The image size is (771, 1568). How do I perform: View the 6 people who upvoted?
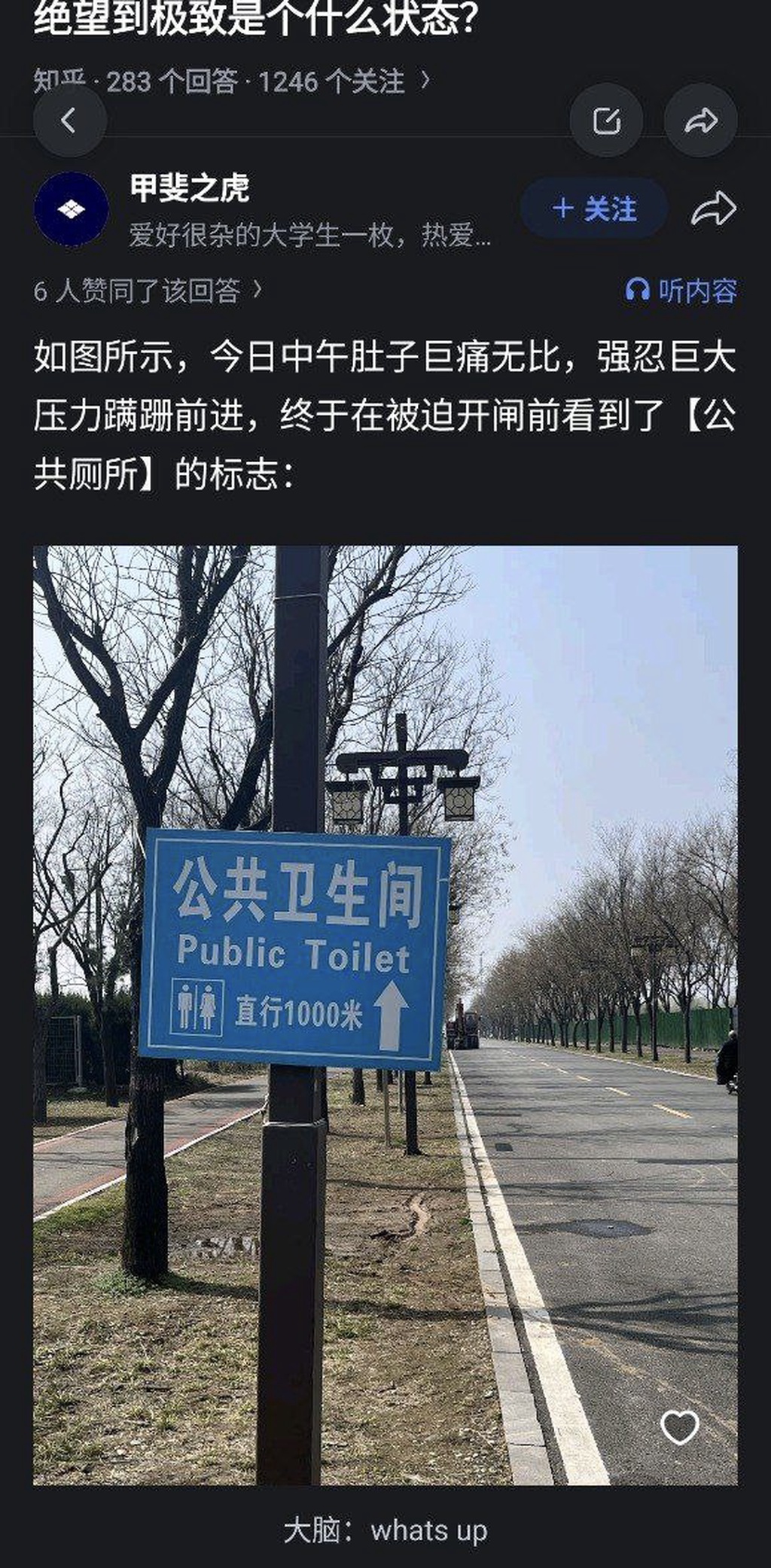click(148, 291)
